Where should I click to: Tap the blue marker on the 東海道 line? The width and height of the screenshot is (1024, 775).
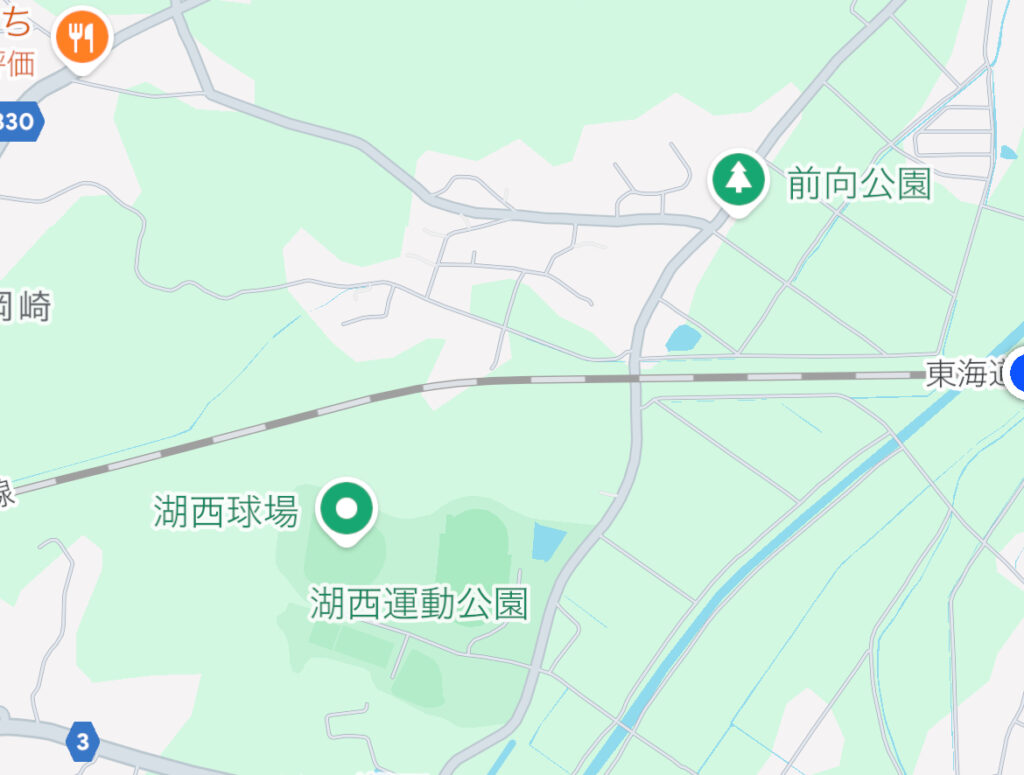1018,375
